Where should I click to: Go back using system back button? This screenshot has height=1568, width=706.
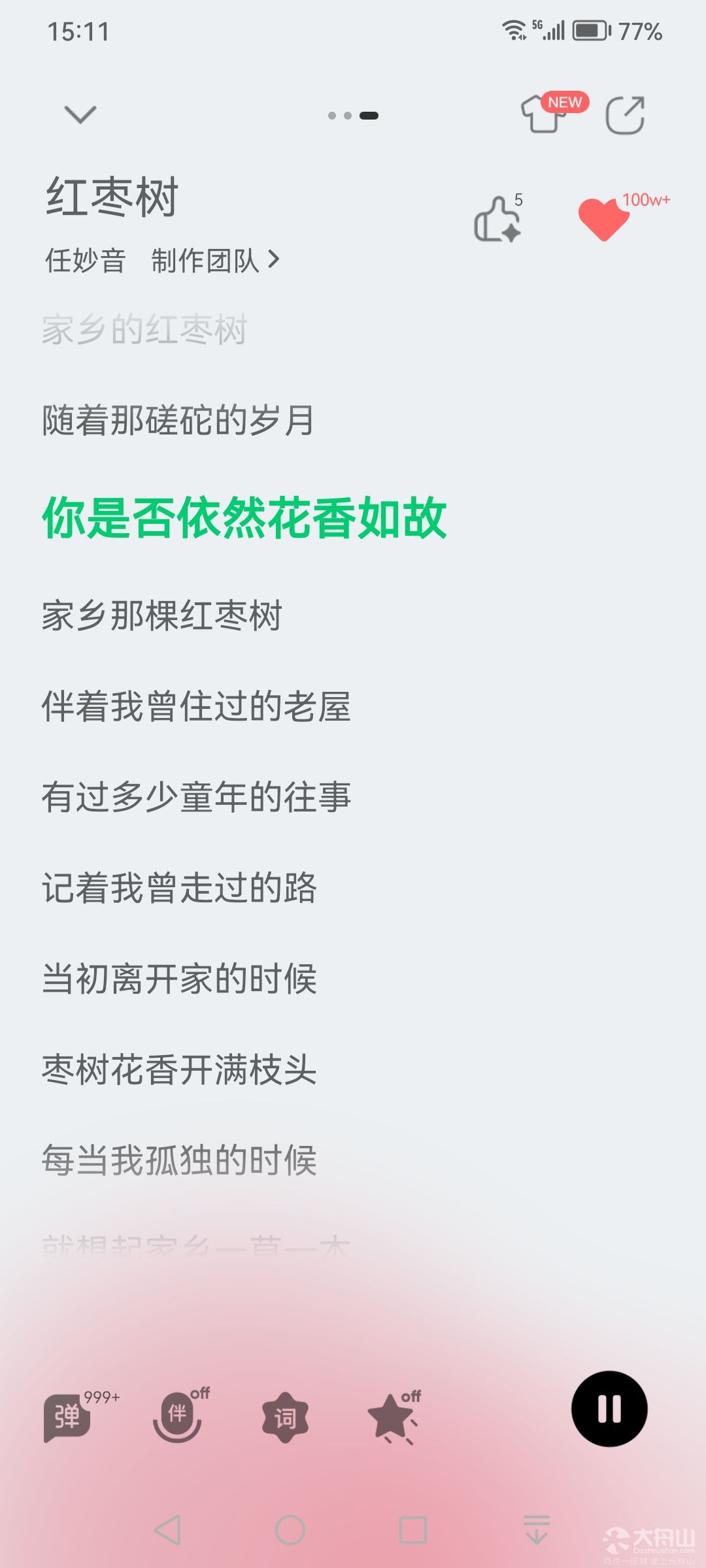click(167, 1530)
